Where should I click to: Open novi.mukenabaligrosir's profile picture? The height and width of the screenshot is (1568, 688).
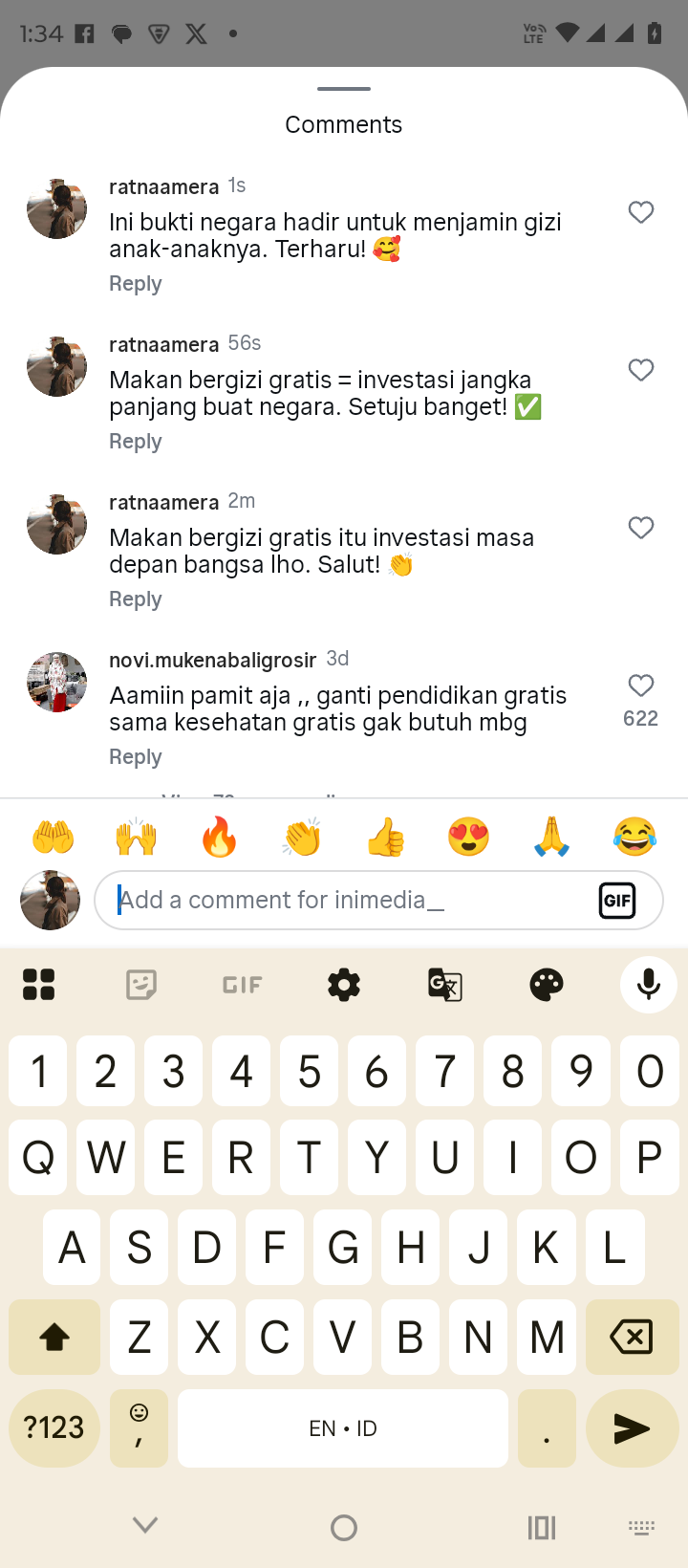coord(56,683)
